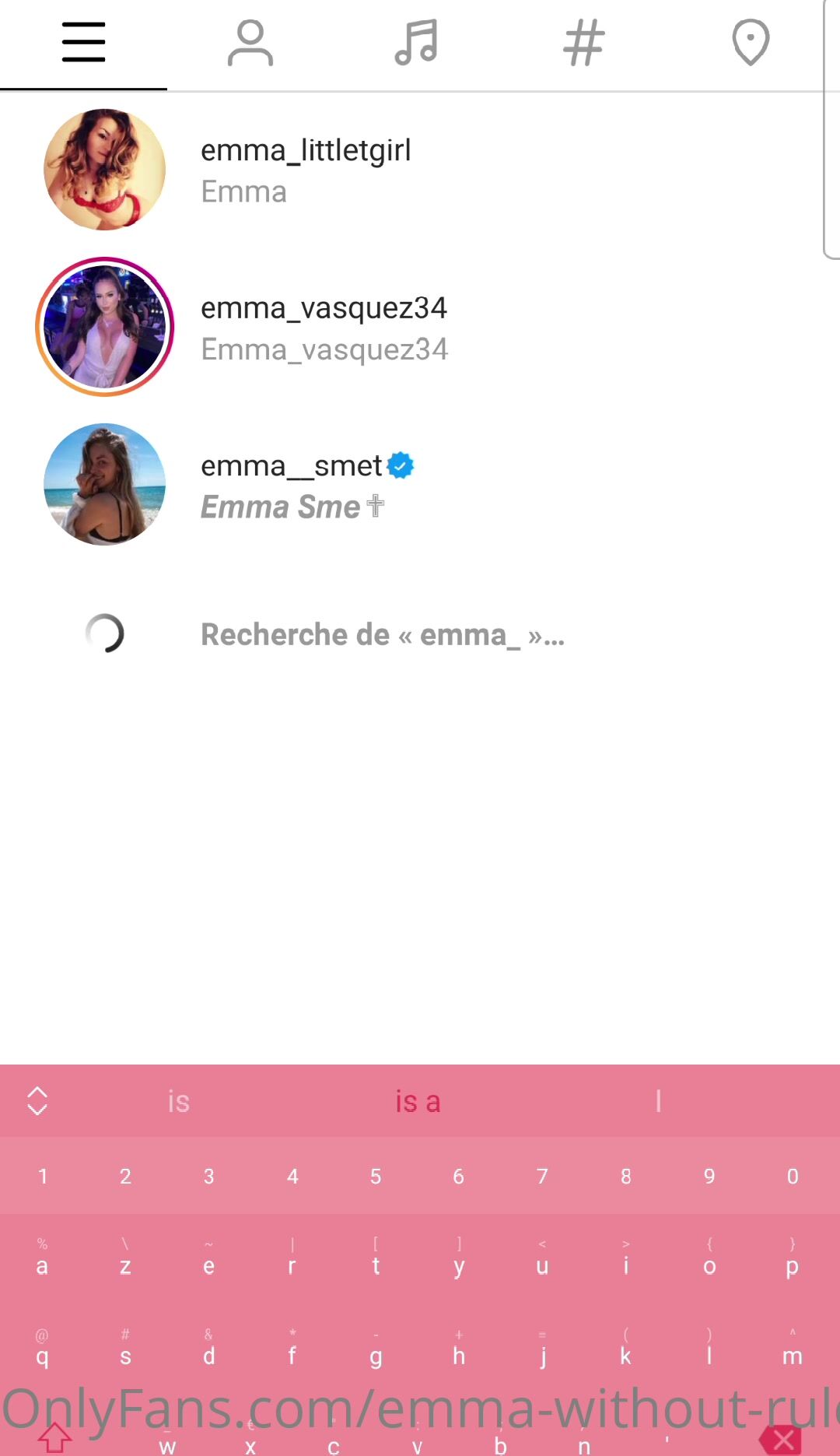Open the emma_vasquez34 profile result

(x=323, y=328)
